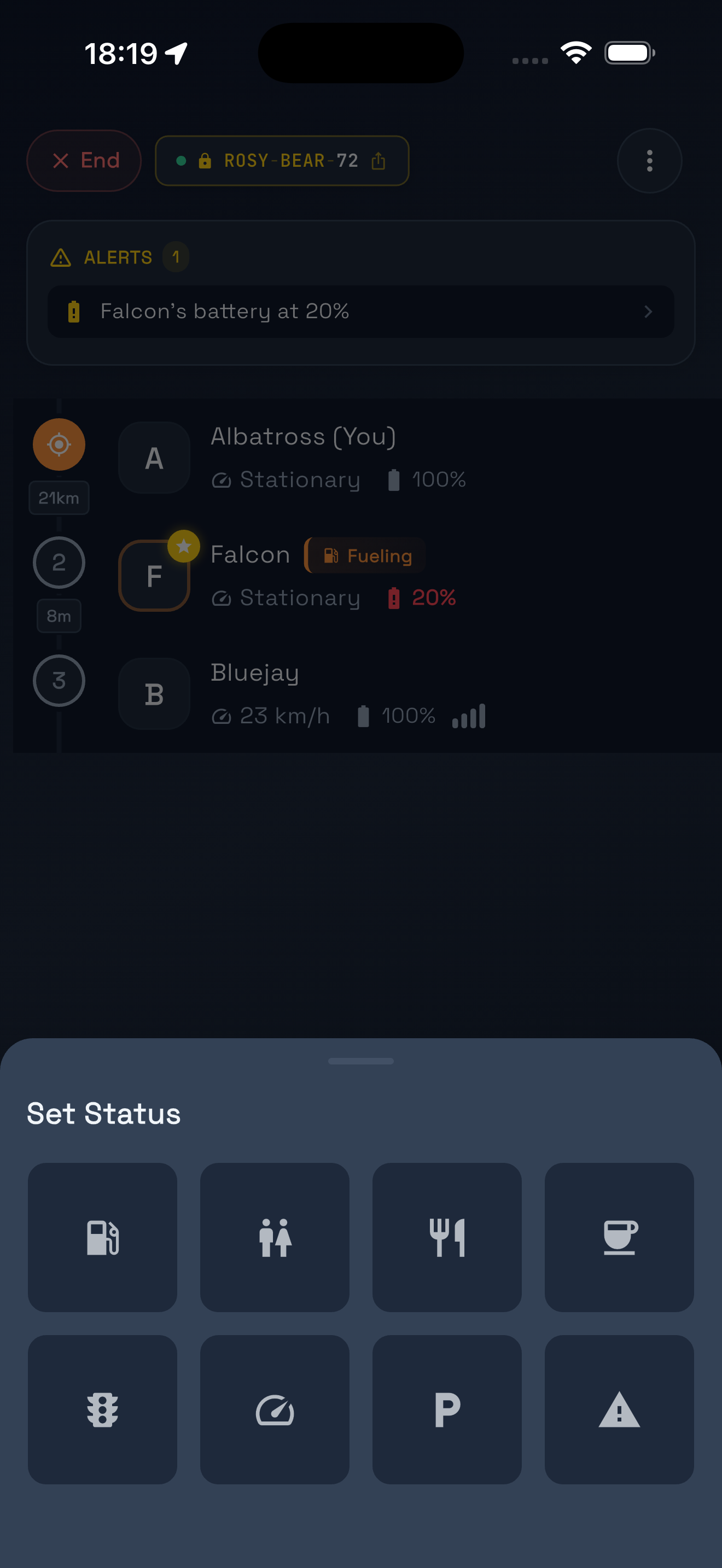Tap the centering location icon above 21km

(59, 444)
